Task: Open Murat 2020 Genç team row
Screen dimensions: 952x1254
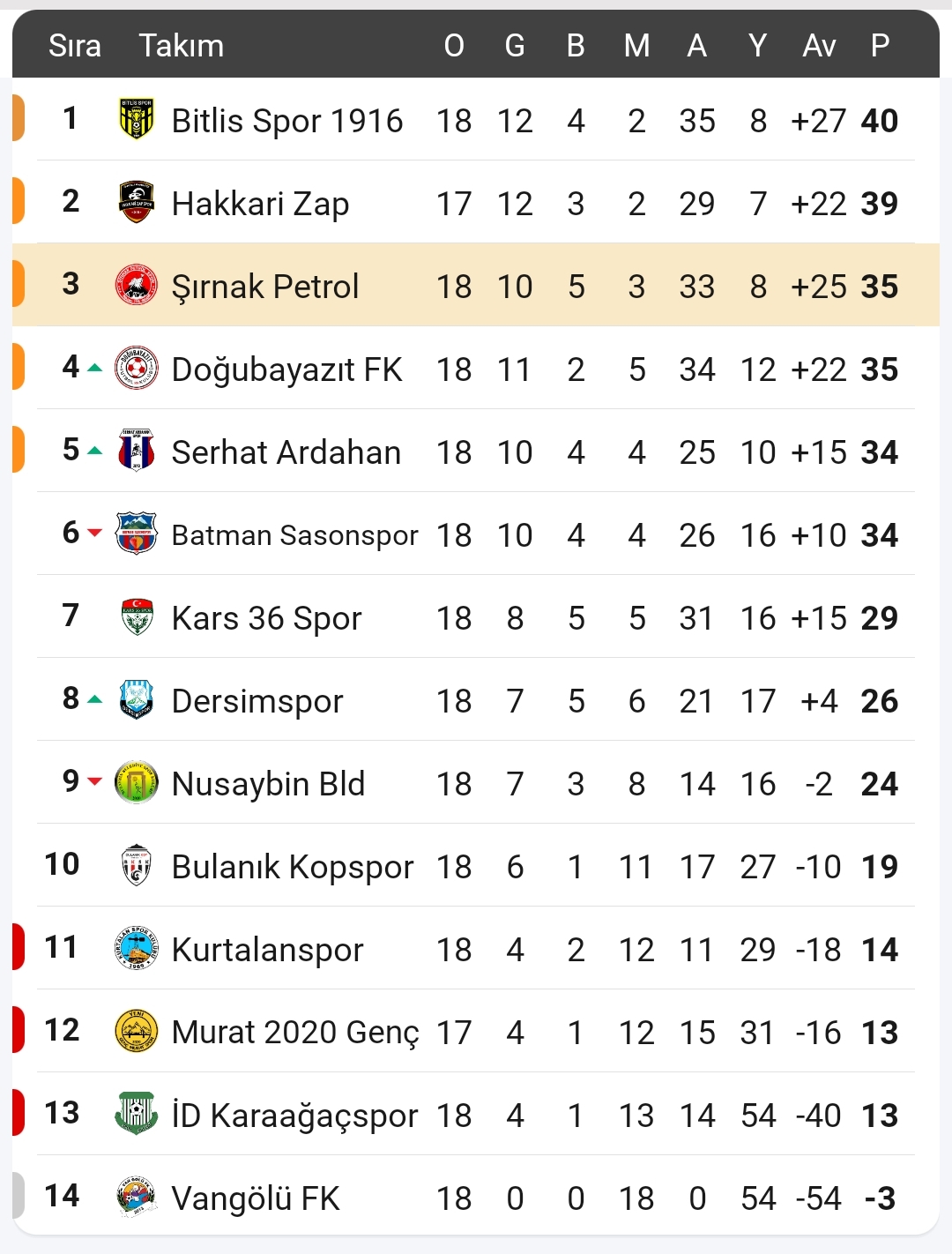Action: coord(295,1033)
